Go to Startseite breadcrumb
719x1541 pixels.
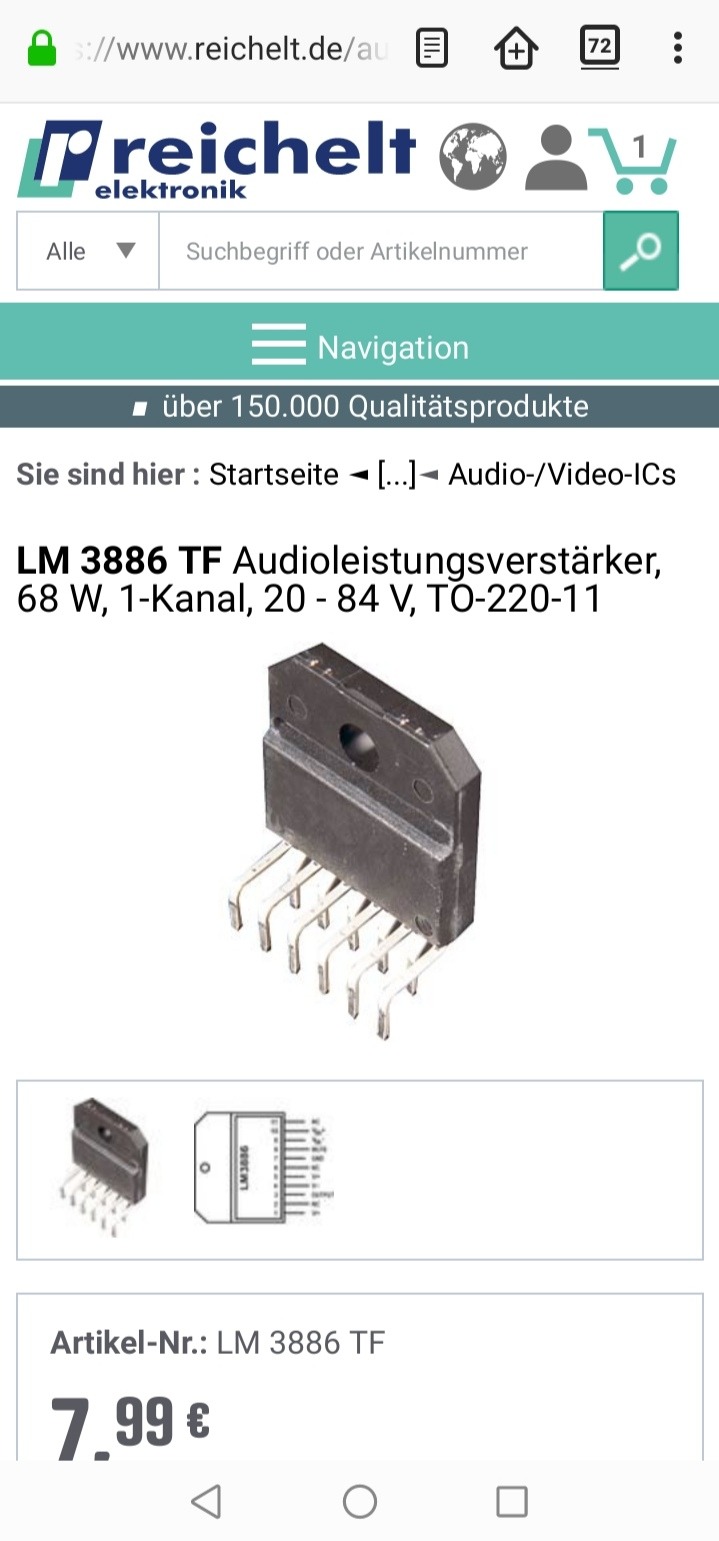pos(273,474)
